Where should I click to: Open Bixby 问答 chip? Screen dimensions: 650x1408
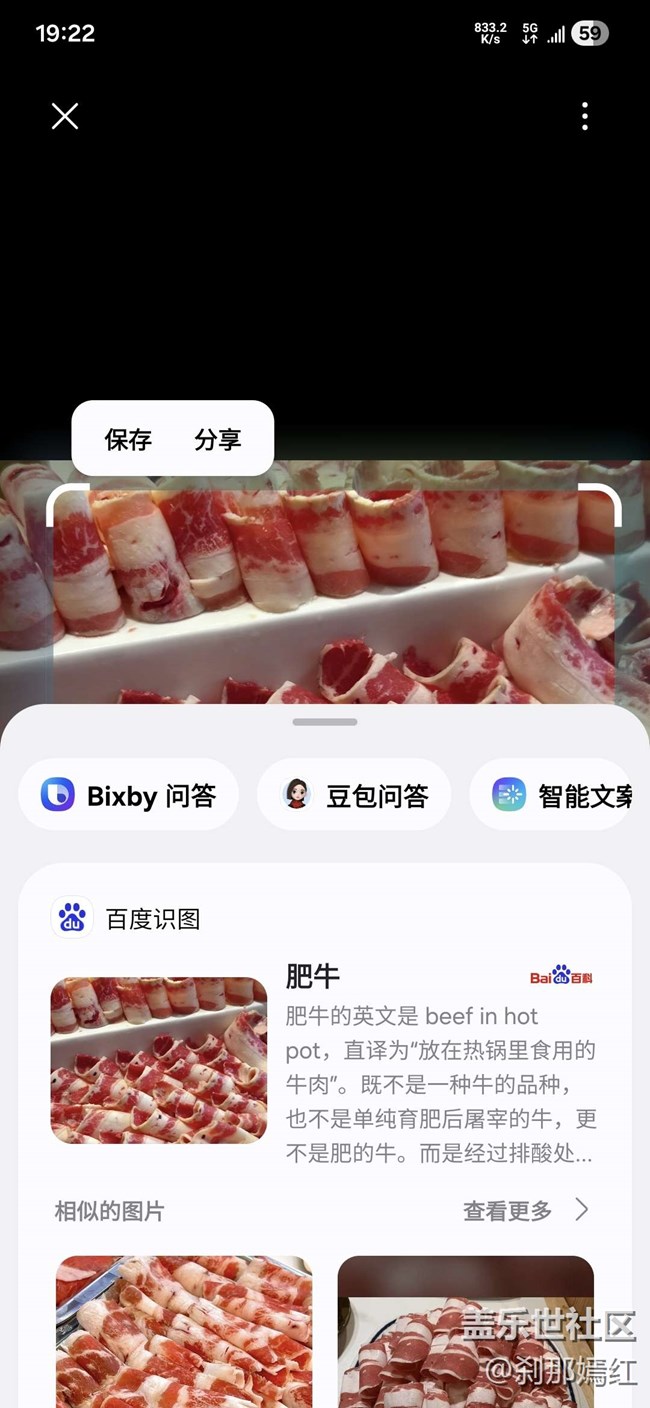129,795
